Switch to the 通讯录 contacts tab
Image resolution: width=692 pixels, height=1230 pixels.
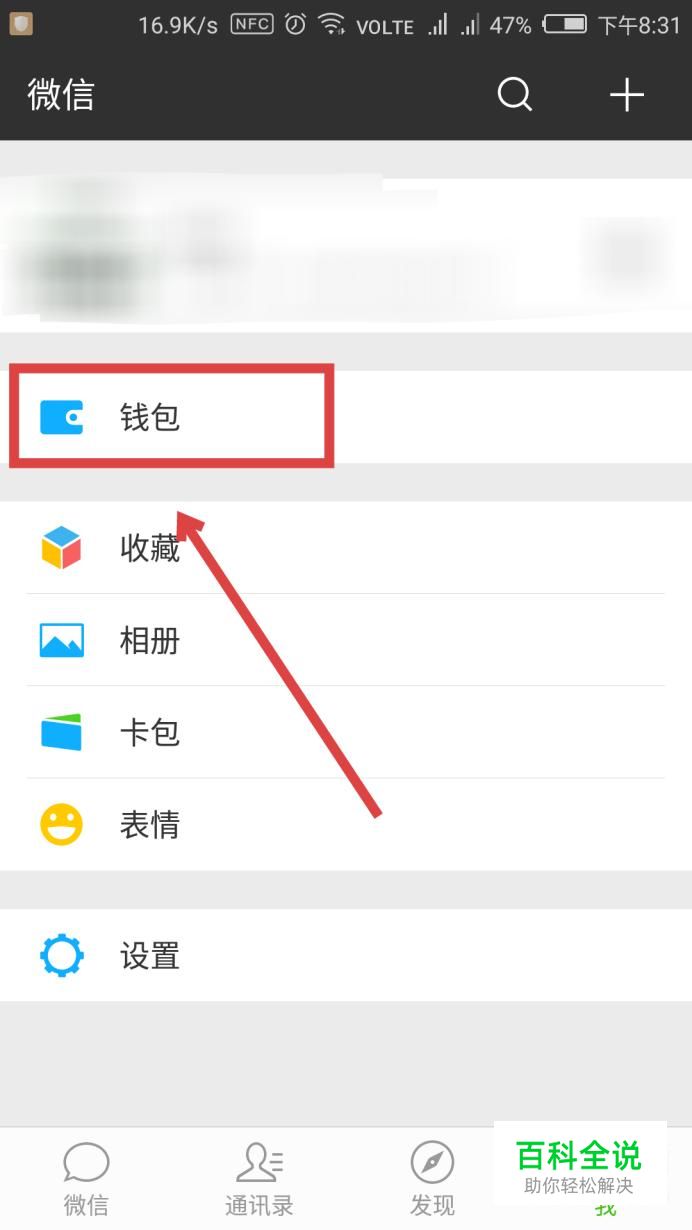point(259,1179)
